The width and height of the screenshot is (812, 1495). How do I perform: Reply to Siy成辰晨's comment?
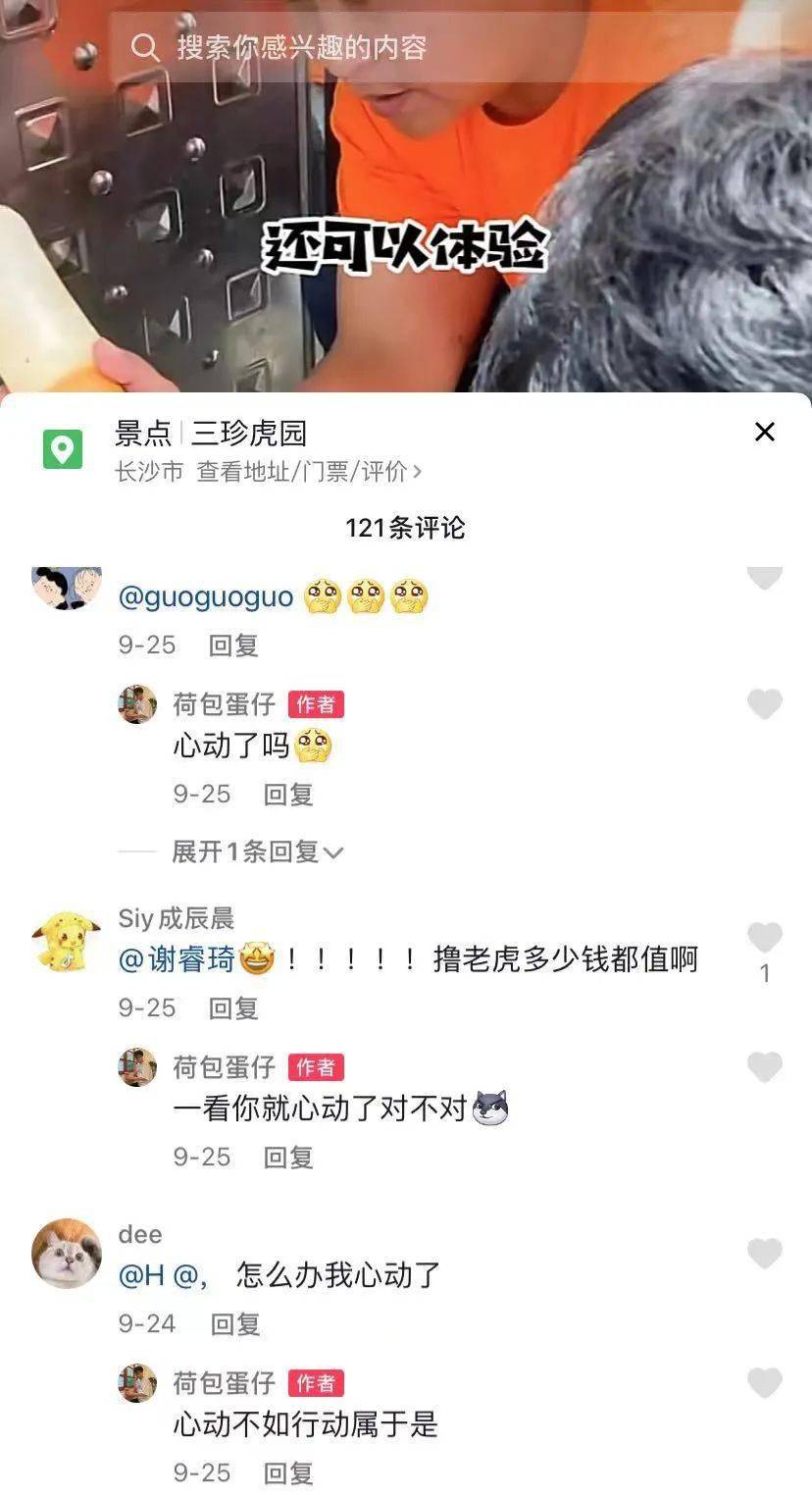(233, 1008)
